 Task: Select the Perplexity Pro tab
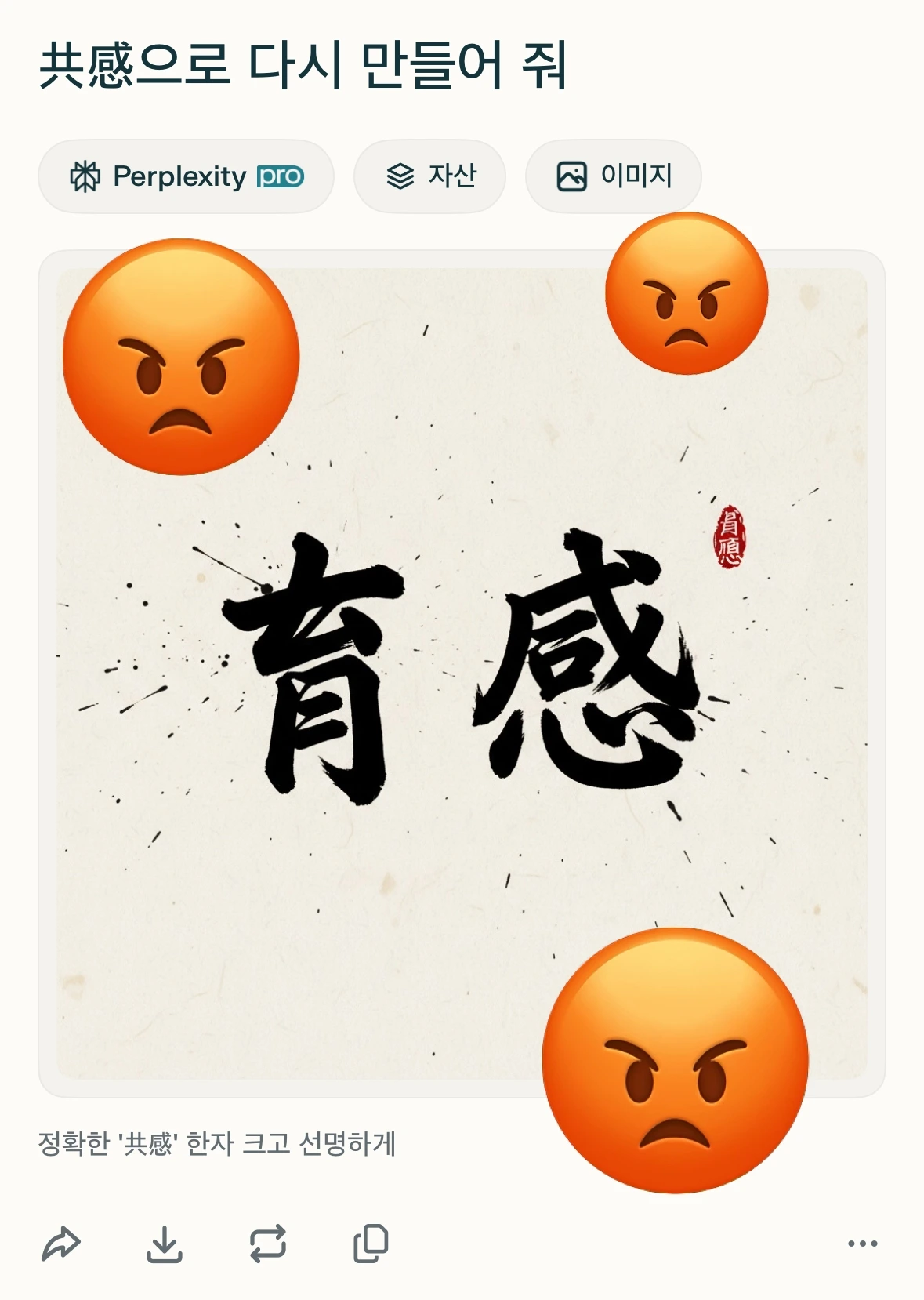(187, 176)
